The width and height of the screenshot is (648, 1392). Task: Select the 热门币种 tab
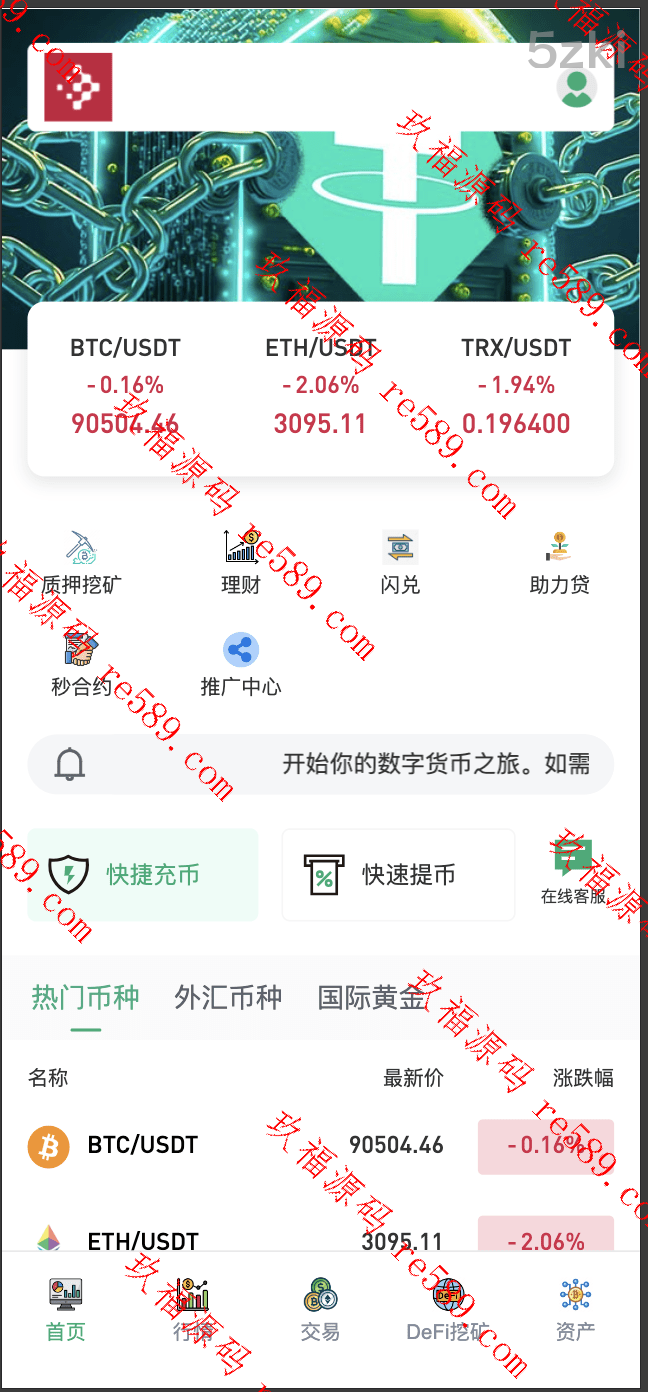pos(85,997)
